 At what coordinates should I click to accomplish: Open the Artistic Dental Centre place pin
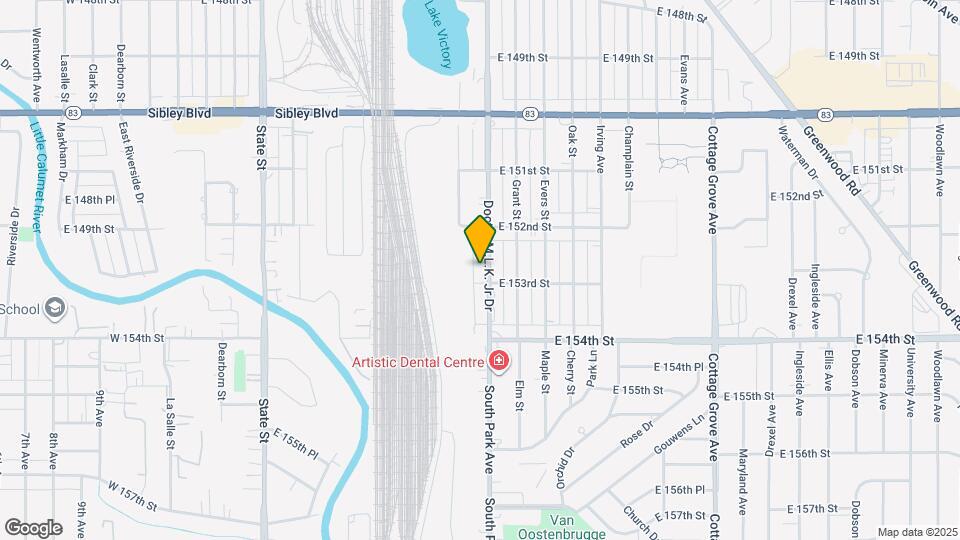(499, 360)
